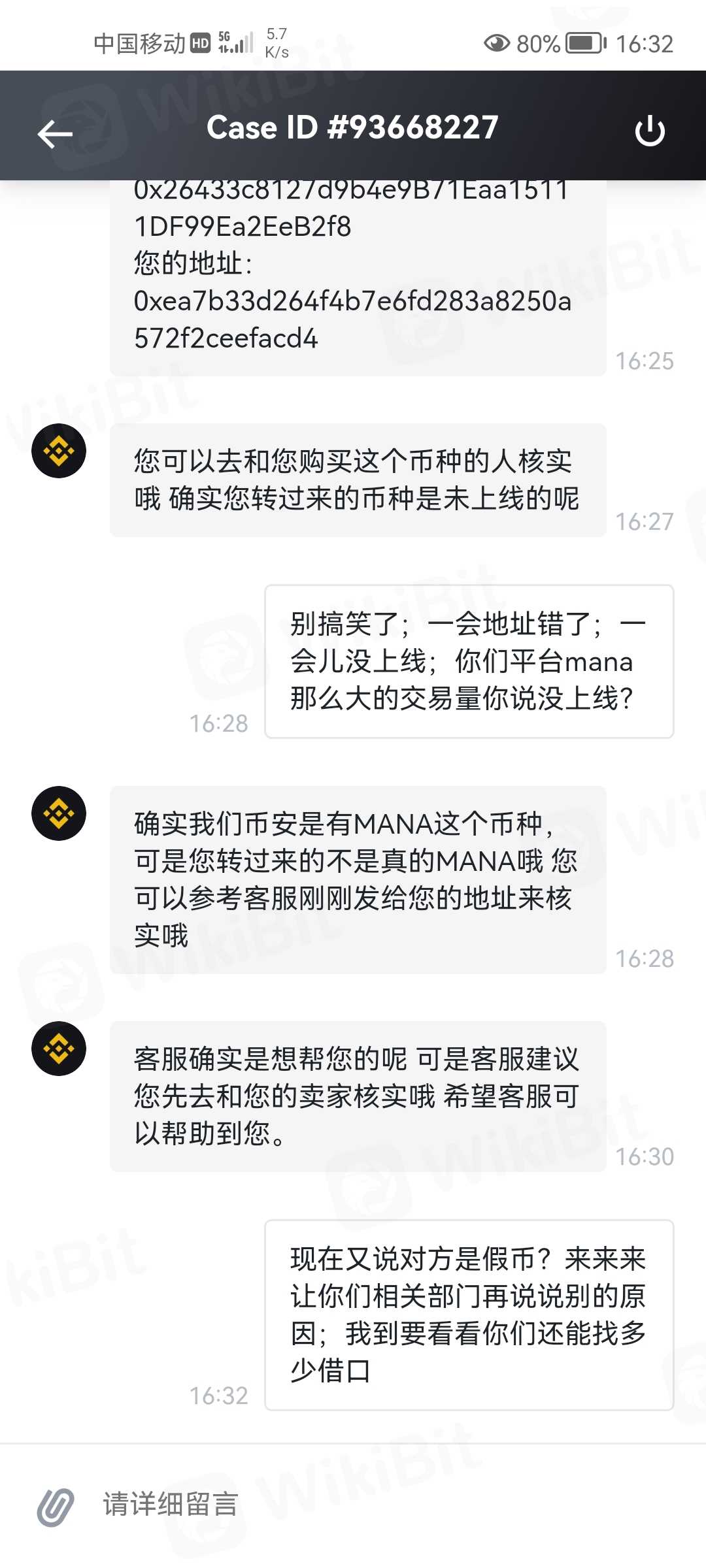706x1568 pixels.
Task: Attach a file with the paperclip icon
Action: coord(56,1507)
